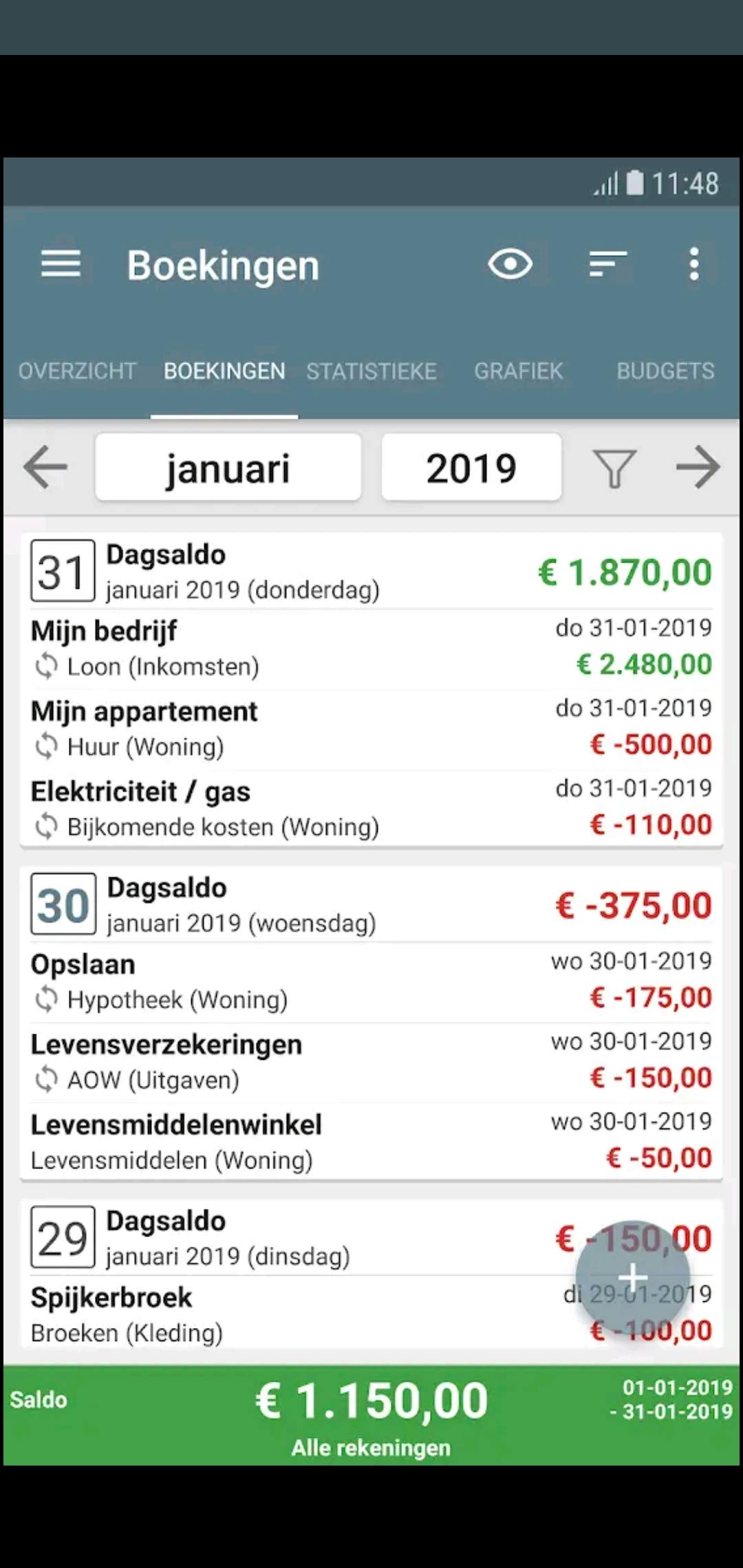Switch to the Grafiek tab
The width and height of the screenshot is (743, 1568).
point(518,371)
